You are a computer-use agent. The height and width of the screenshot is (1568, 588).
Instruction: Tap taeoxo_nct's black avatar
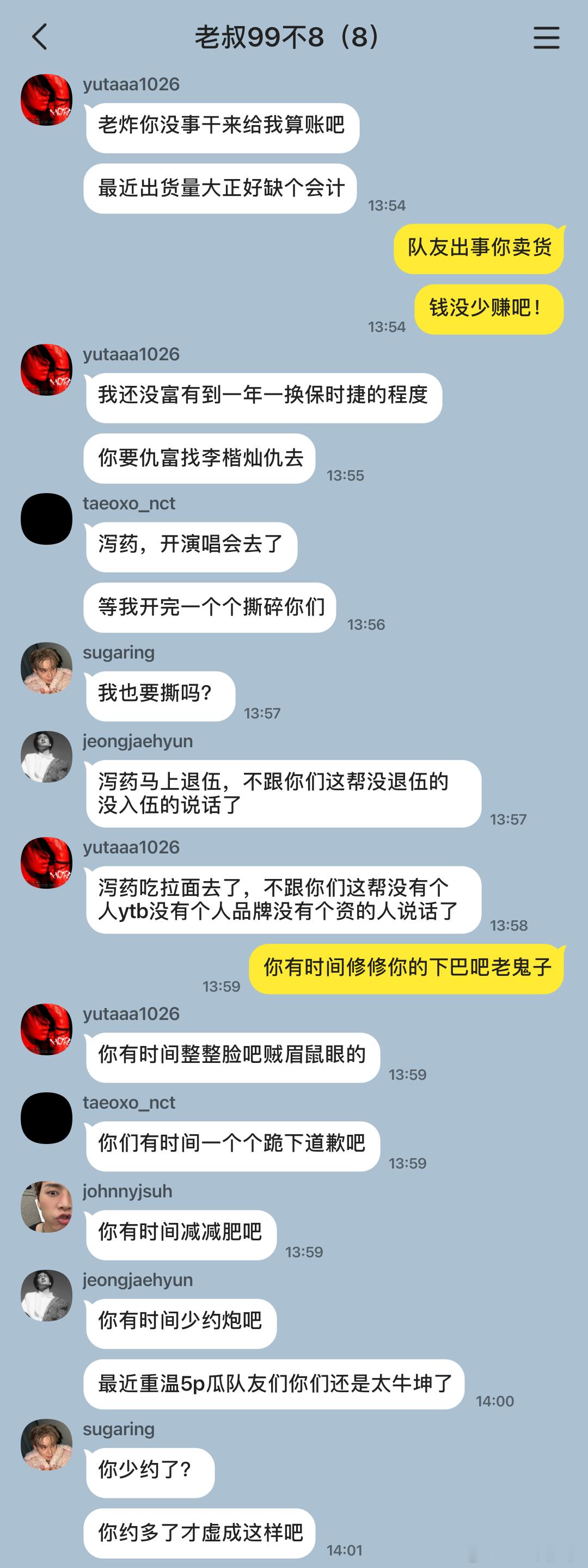(x=46, y=519)
